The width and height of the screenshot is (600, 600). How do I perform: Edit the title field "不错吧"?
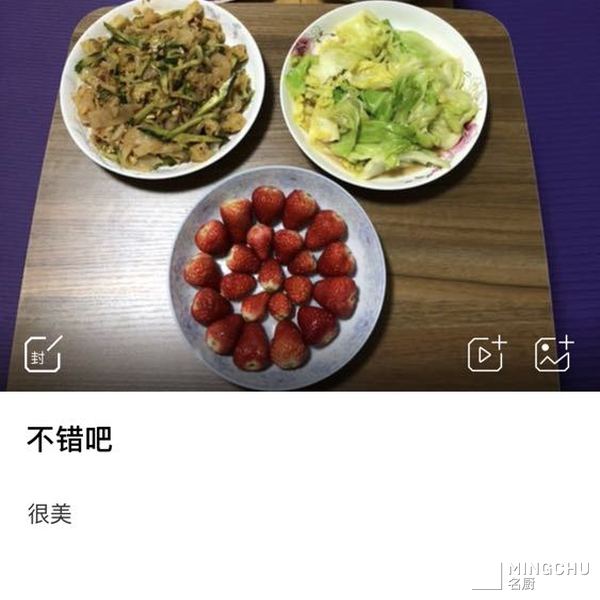pos(70,440)
